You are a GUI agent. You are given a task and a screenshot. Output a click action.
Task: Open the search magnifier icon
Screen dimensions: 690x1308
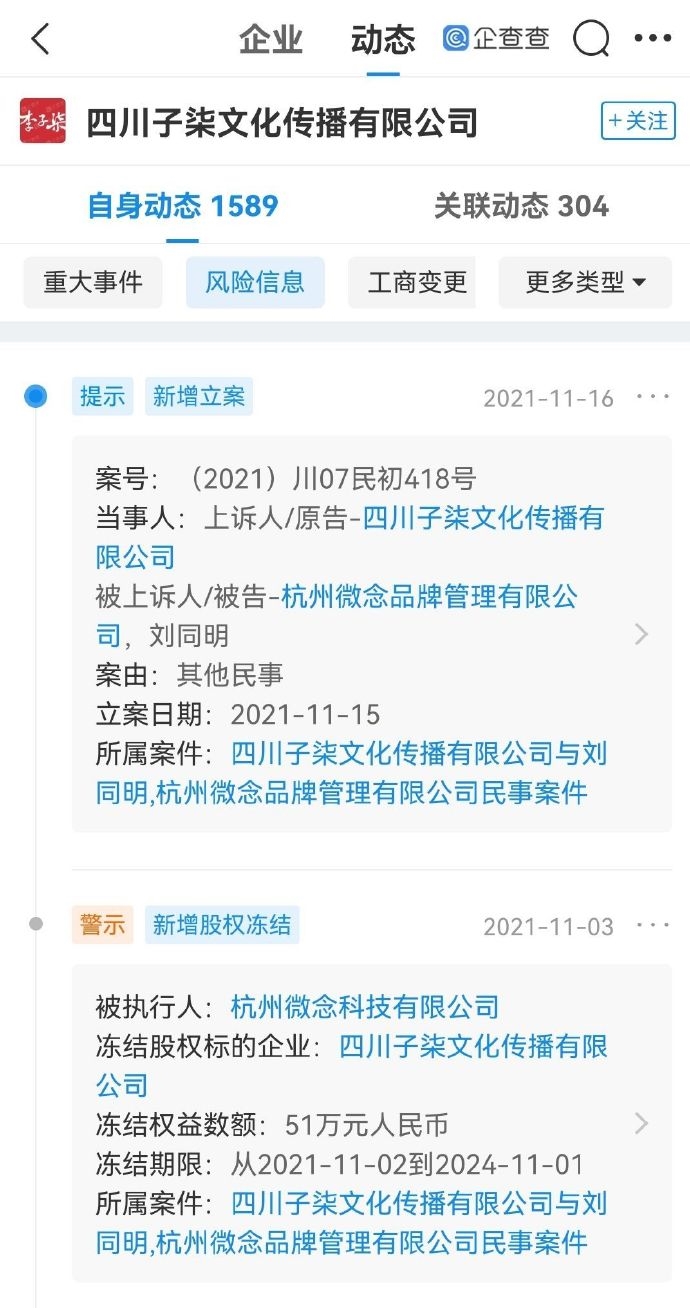click(x=591, y=39)
